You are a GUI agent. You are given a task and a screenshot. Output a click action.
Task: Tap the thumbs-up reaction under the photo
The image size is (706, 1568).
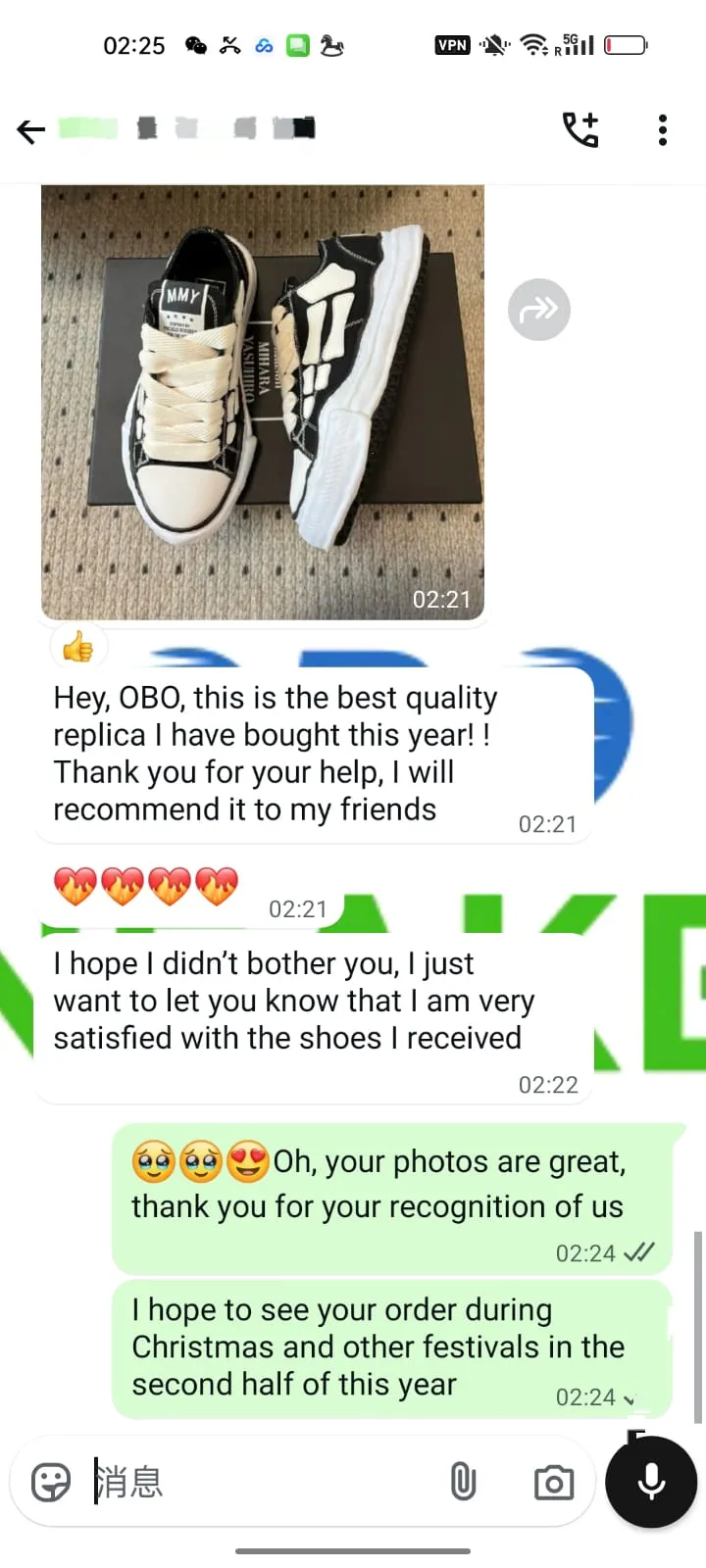78,647
